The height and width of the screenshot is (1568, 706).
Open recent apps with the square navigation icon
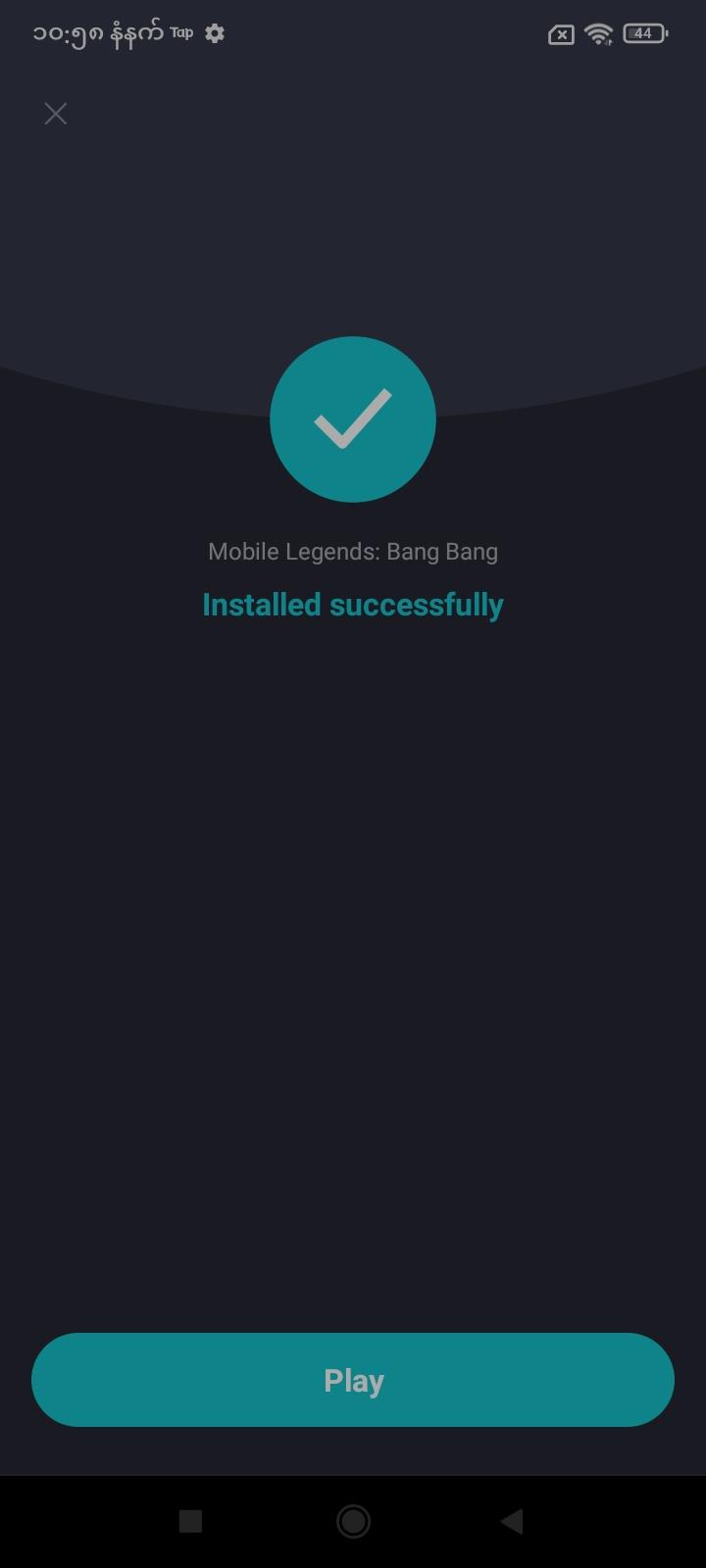tap(190, 1521)
